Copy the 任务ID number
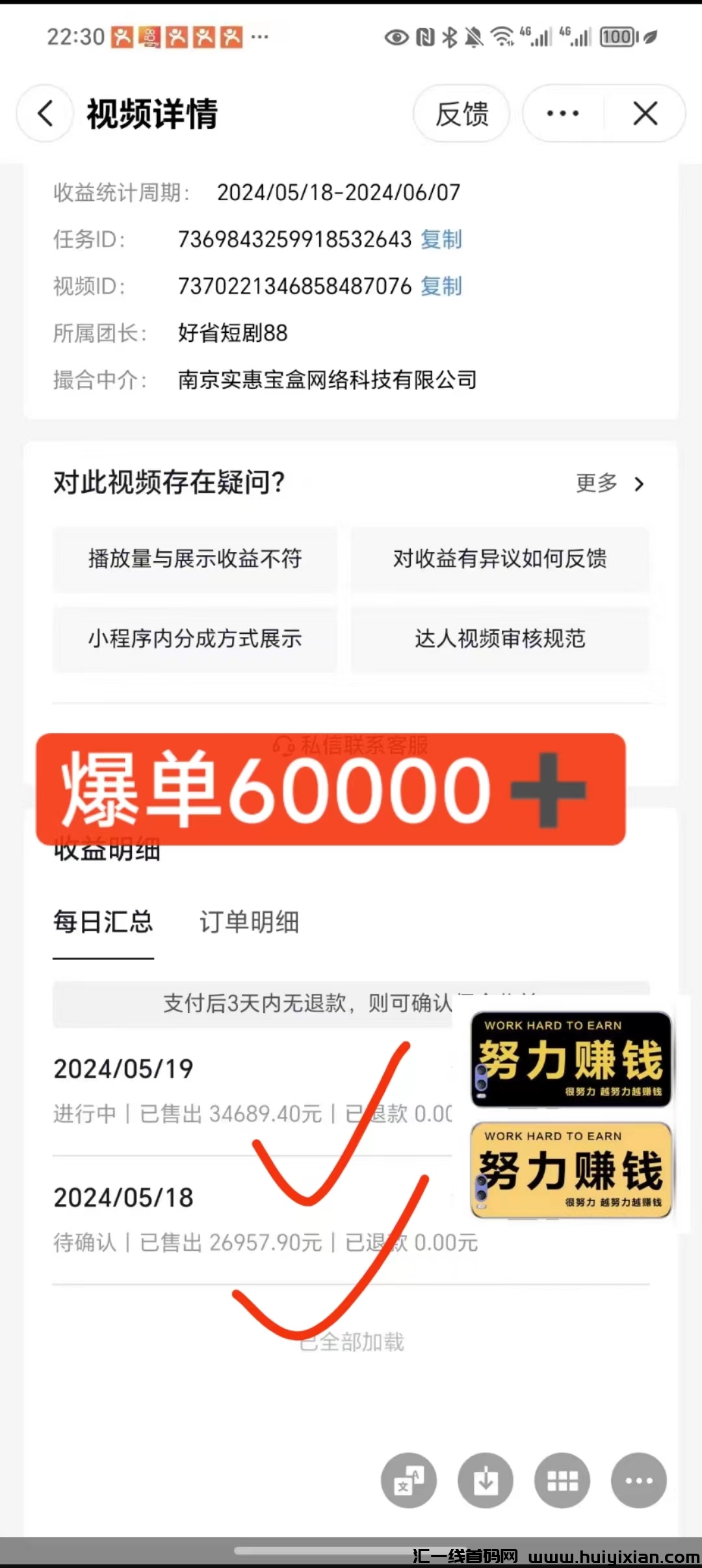Screen dimensions: 702x1568 [x=441, y=239]
